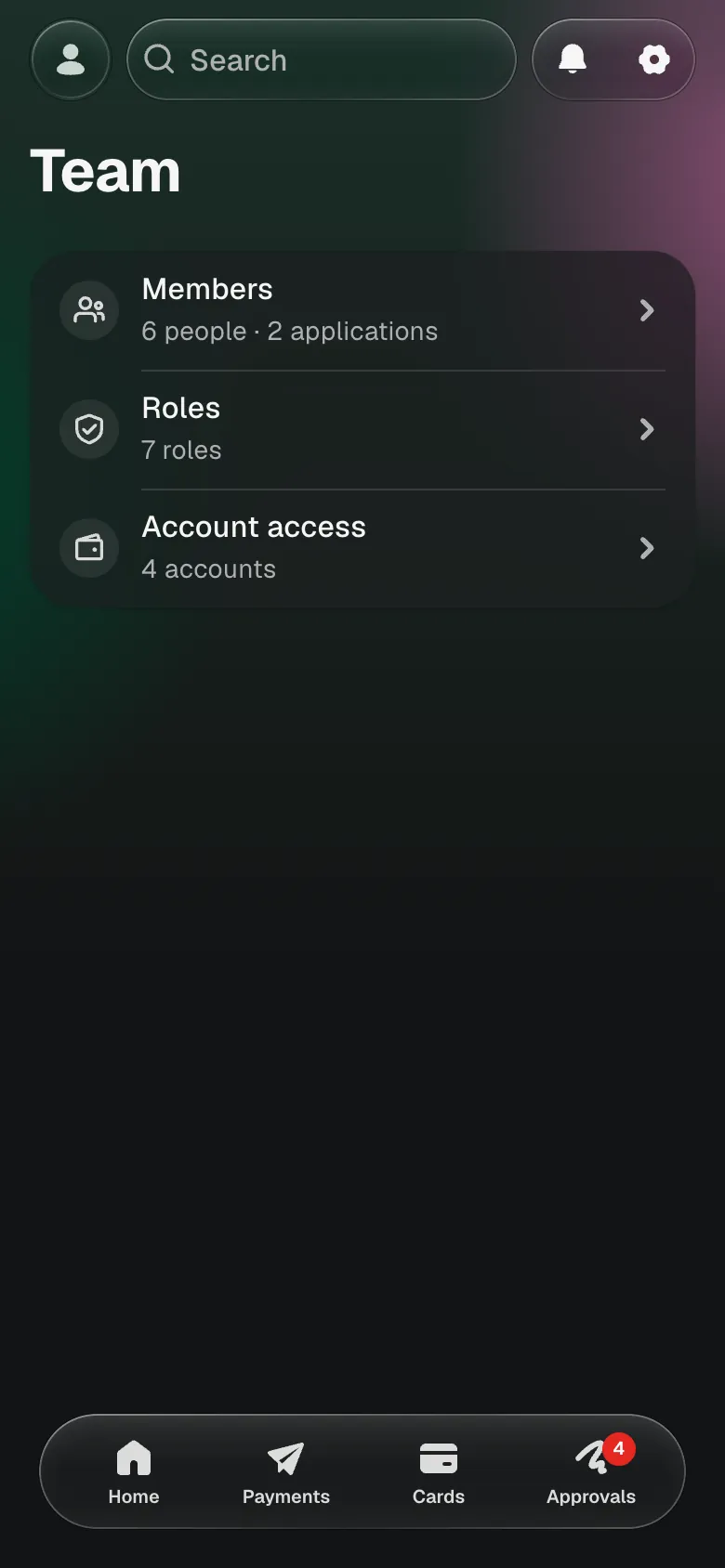
Task: Open the Roles row
Action: [362, 429]
